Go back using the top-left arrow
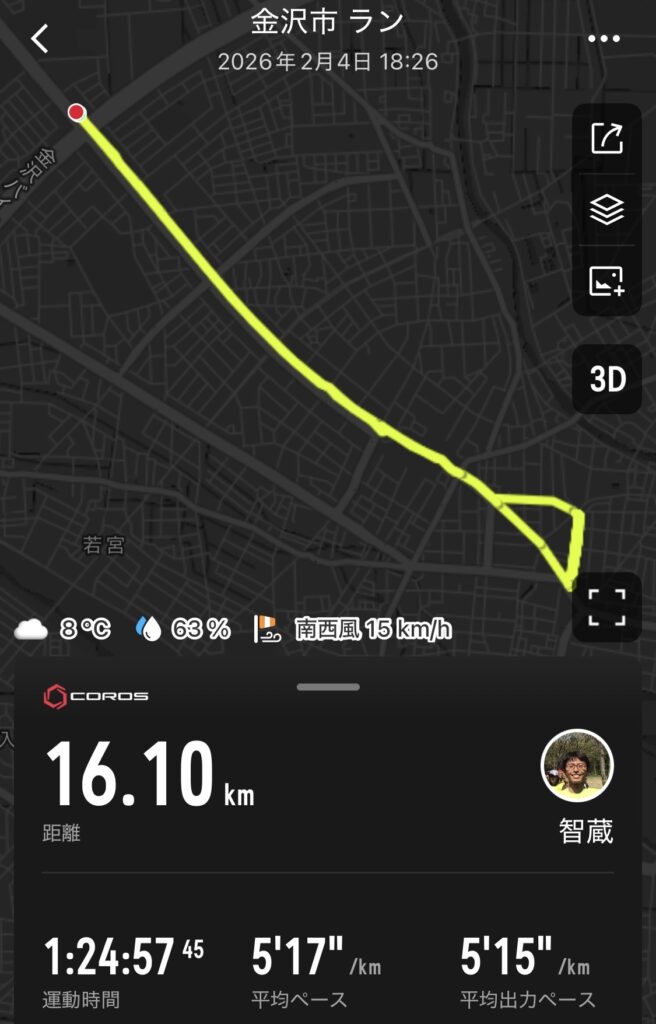656x1024 pixels. point(40,39)
